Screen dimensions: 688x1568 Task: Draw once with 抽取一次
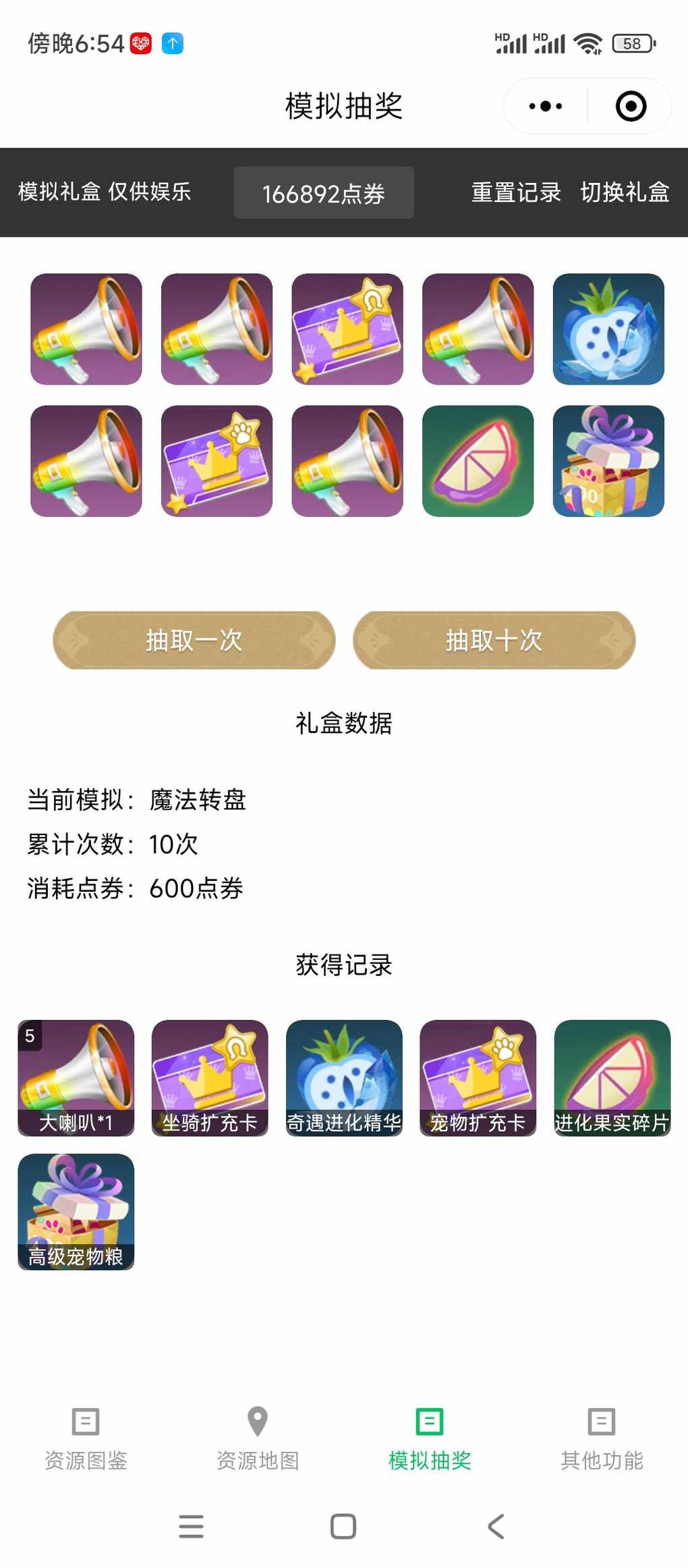click(194, 640)
